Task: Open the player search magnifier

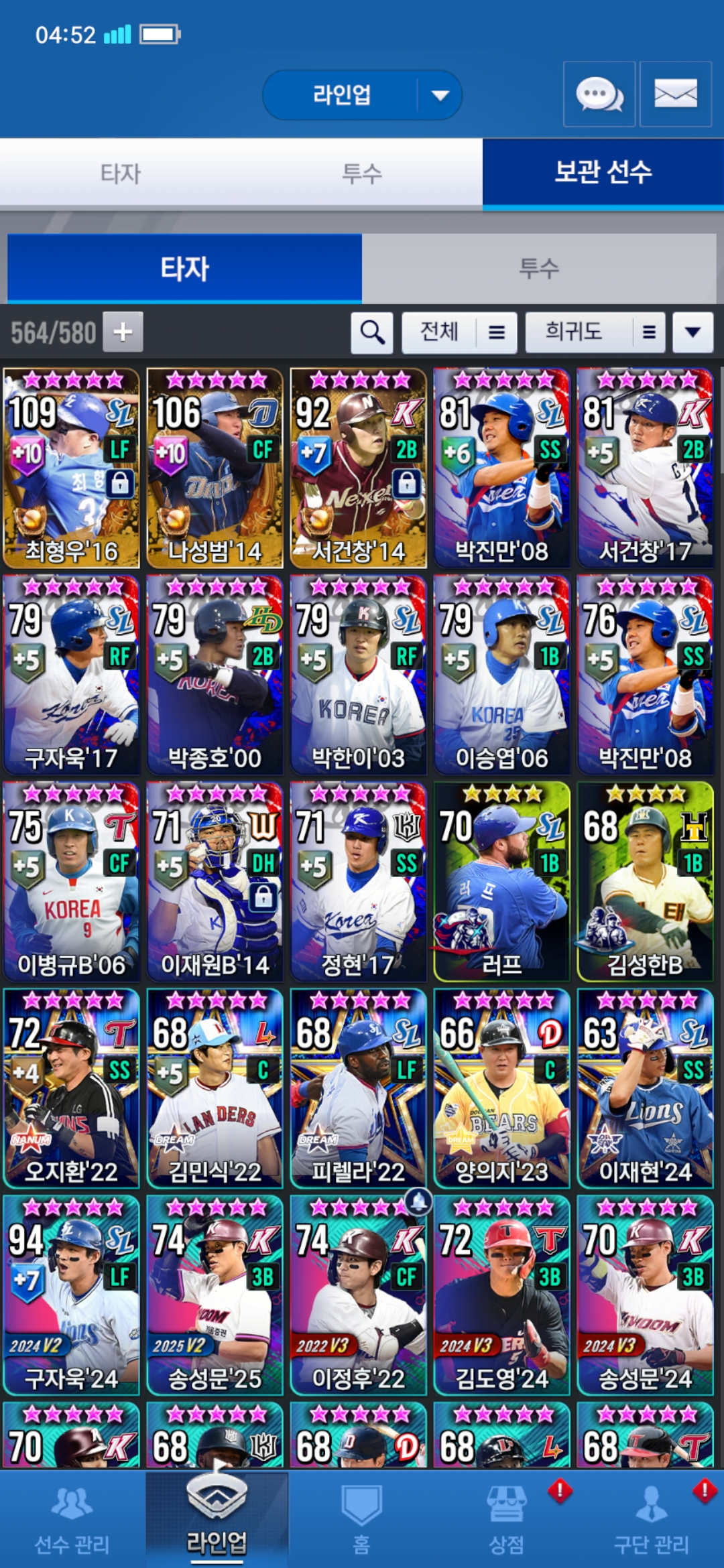Action: click(372, 332)
